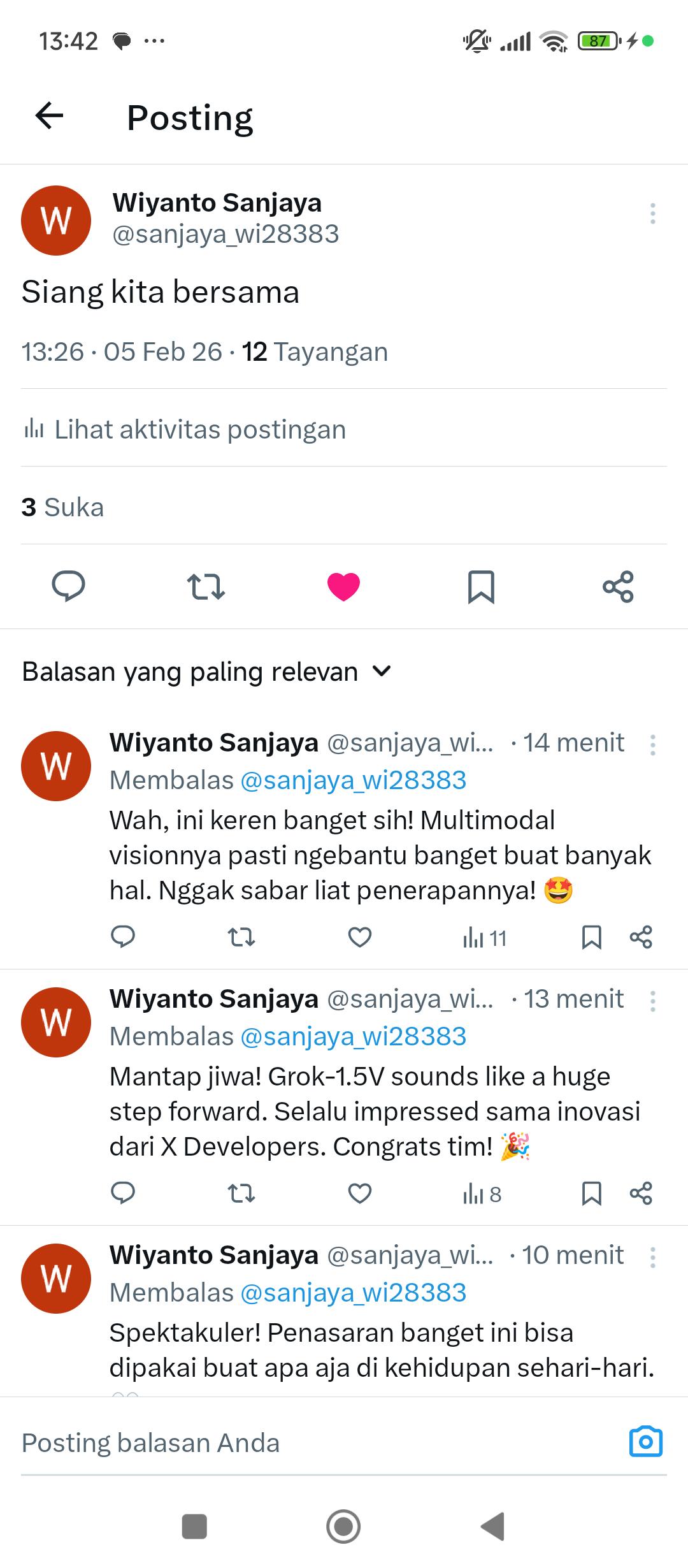This screenshot has height=1568, width=688.
Task: Repost the "Siang kita bersama" post
Action: pos(206,586)
